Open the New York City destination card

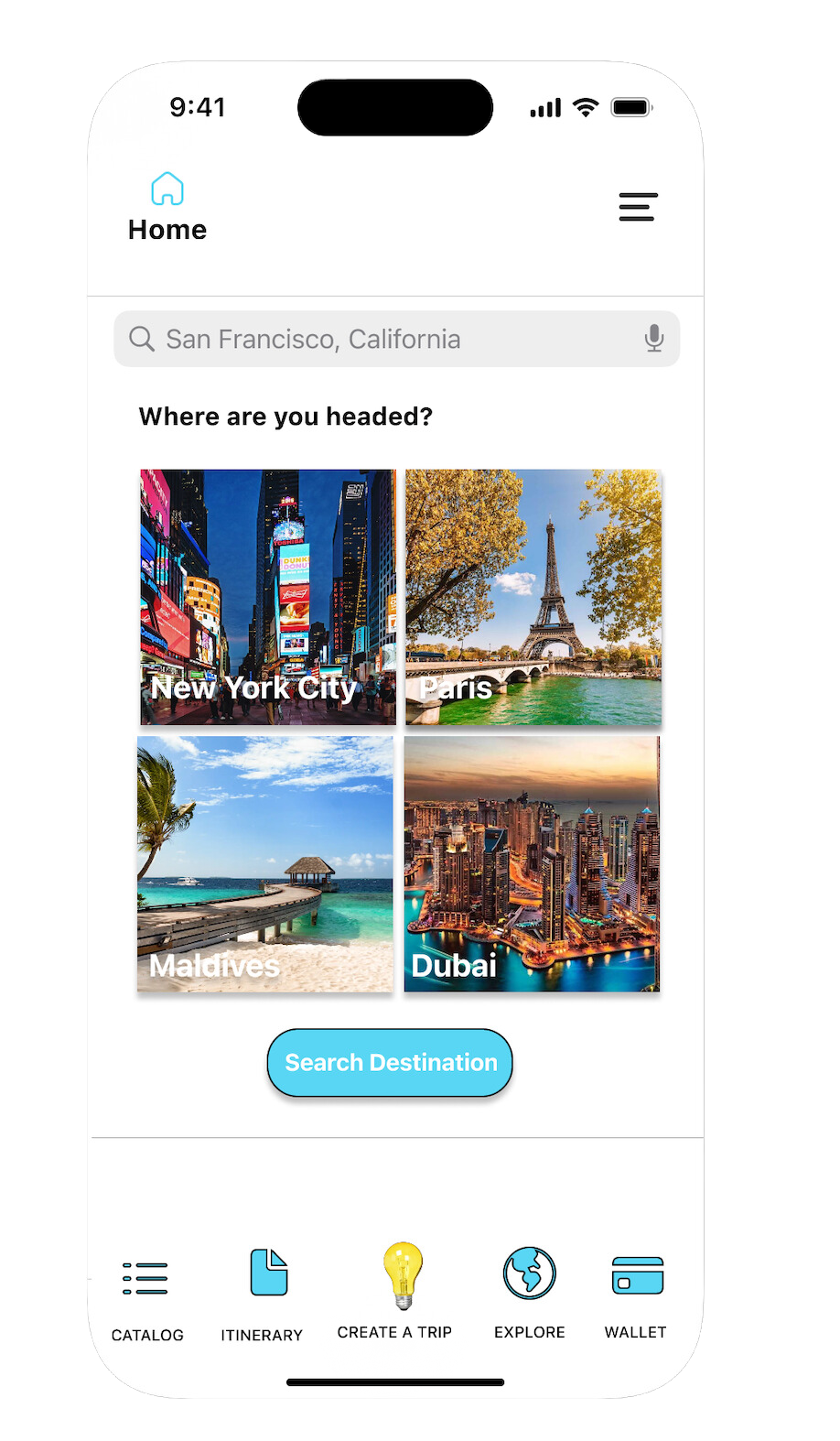pos(267,597)
